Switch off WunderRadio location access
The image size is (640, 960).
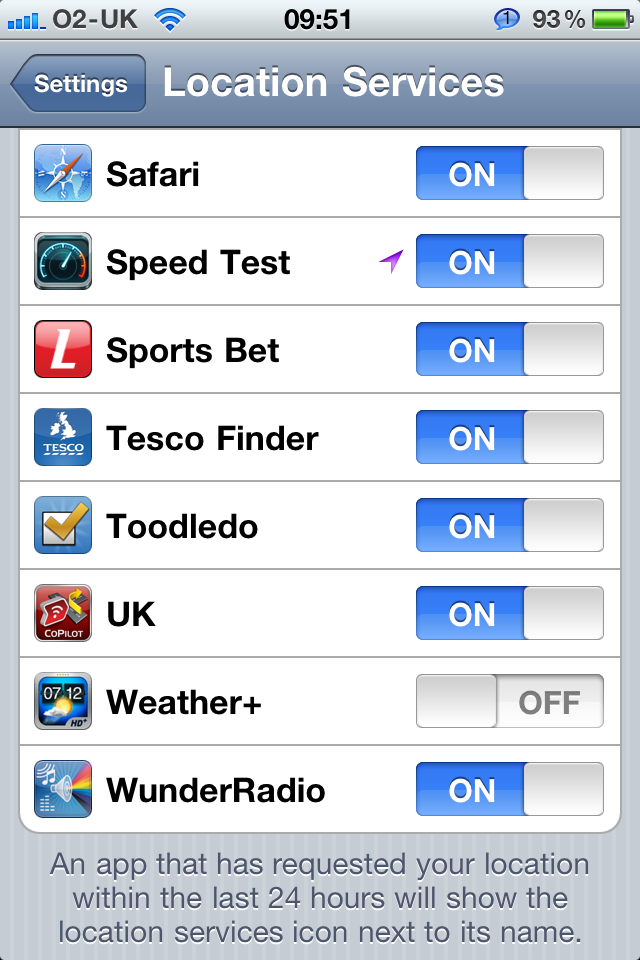pyautogui.click(x=509, y=790)
